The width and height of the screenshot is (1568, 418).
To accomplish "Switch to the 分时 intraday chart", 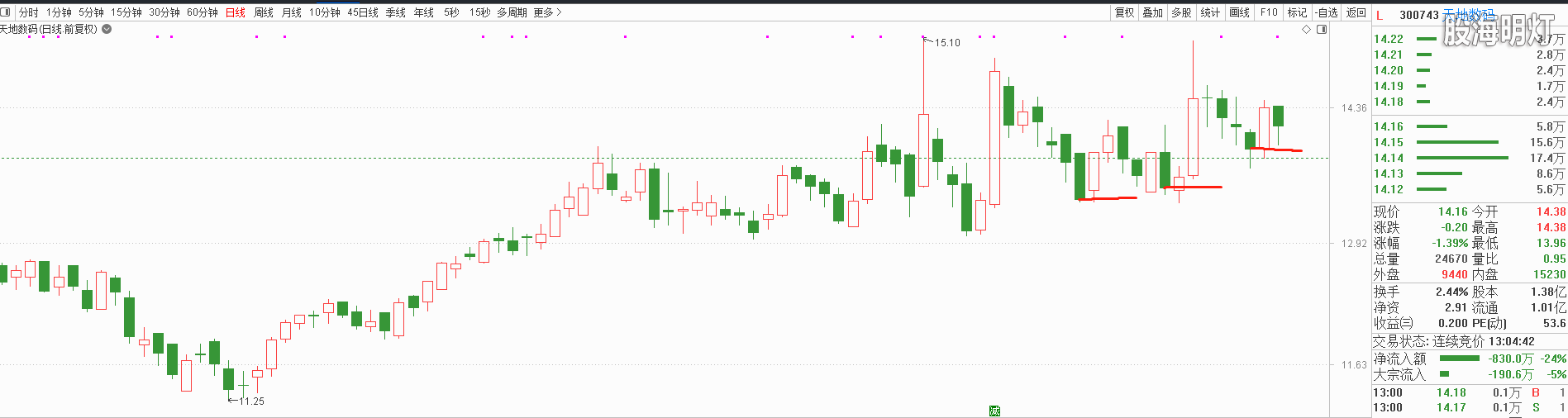I will tap(28, 12).
